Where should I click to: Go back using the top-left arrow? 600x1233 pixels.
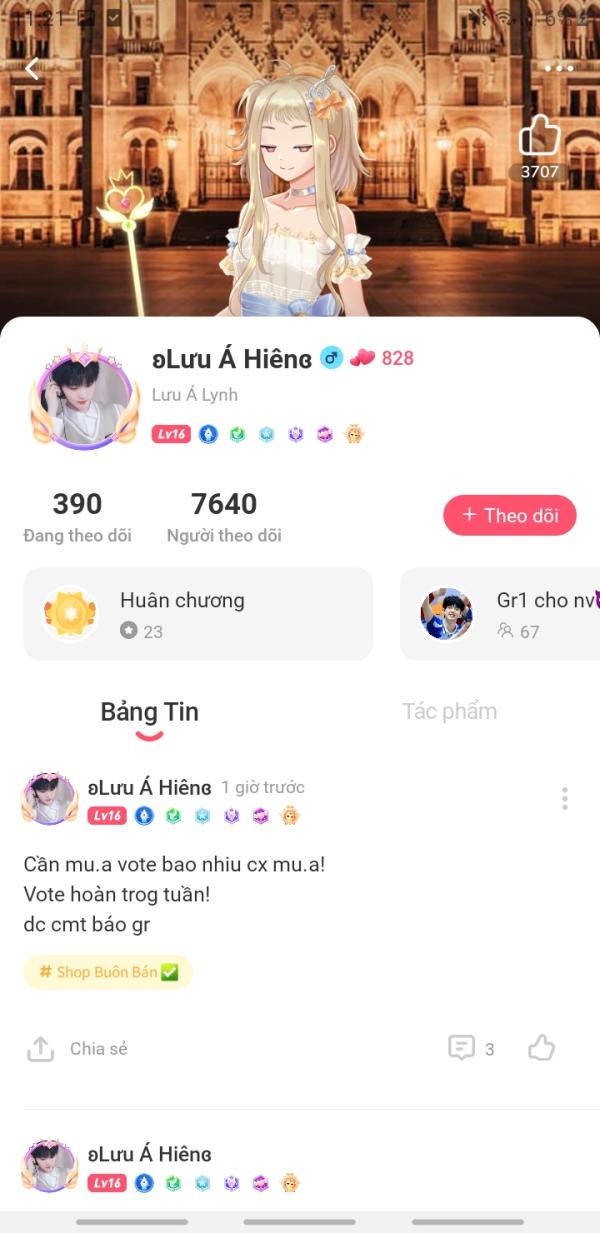(32, 69)
